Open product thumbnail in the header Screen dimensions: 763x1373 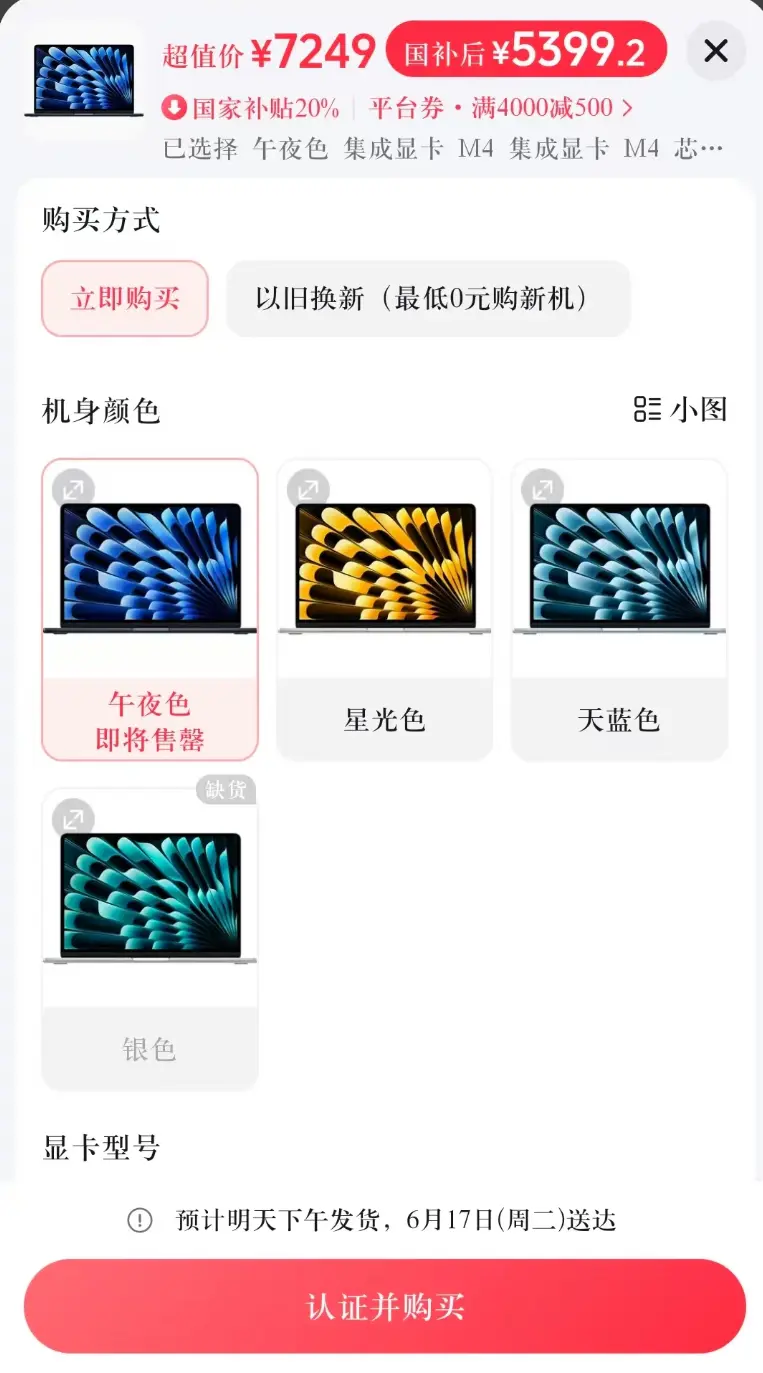84,80
